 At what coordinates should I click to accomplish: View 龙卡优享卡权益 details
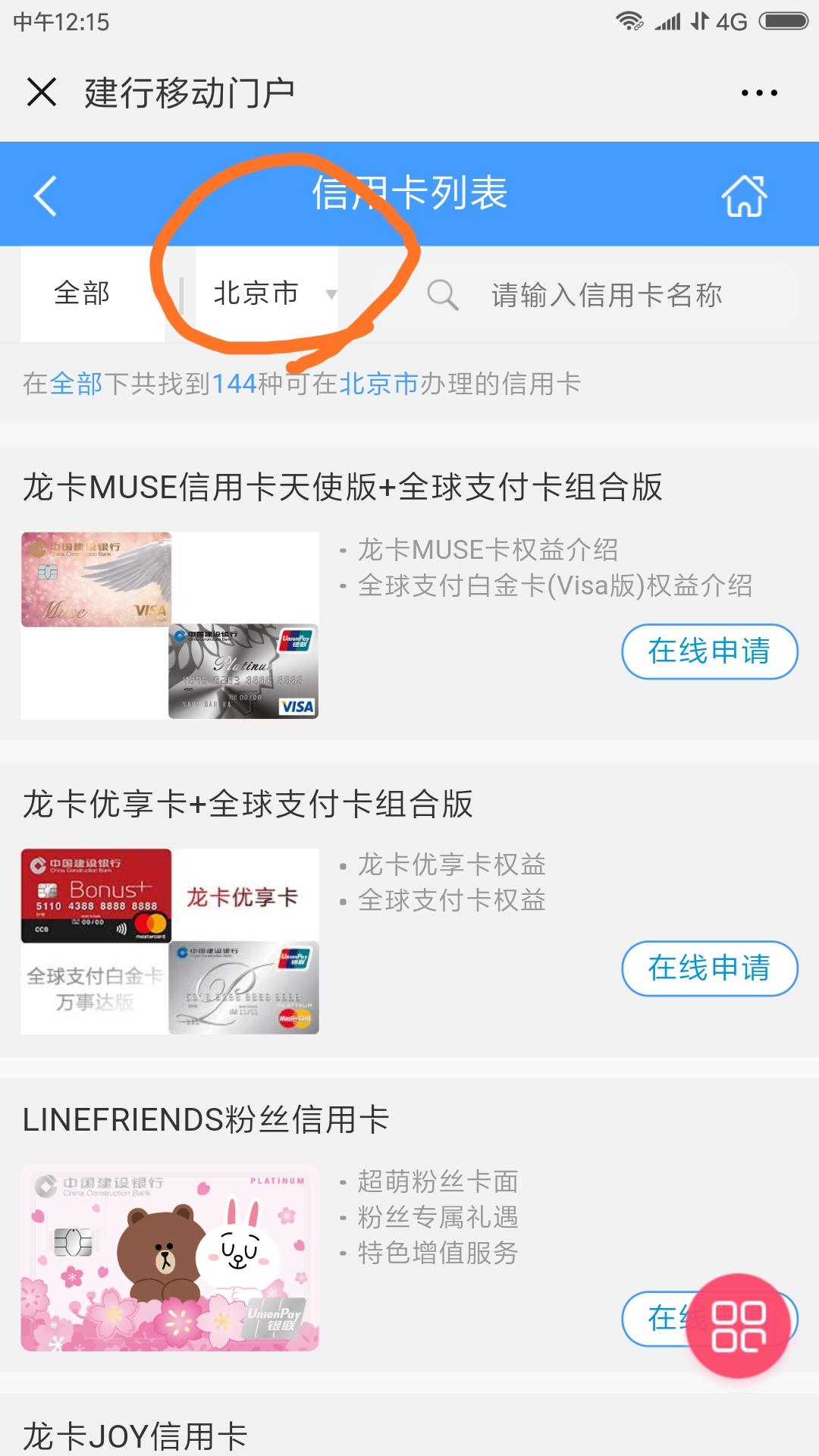point(451,864)
